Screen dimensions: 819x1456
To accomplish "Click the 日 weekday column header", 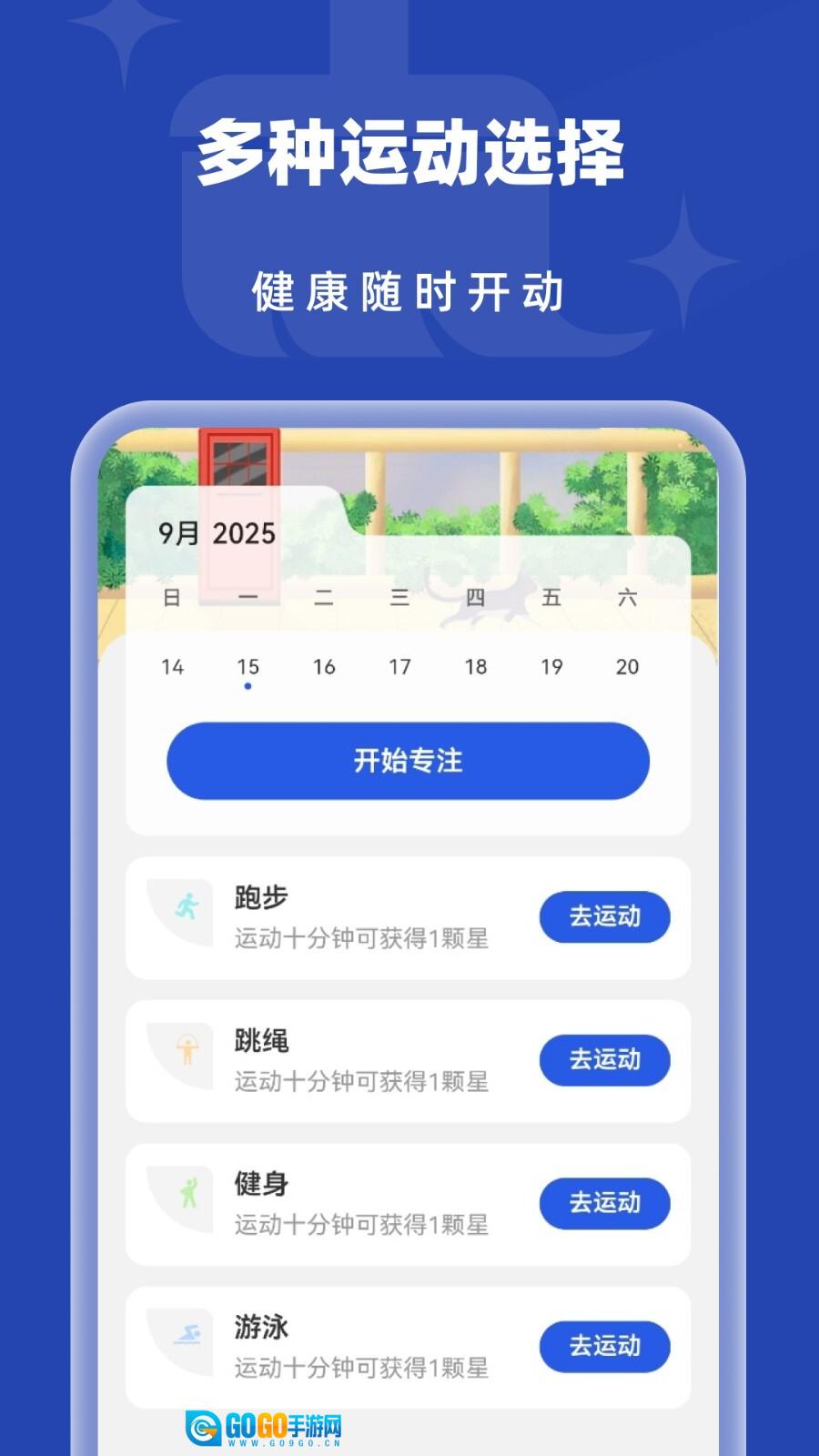I will tap(170, 598).
